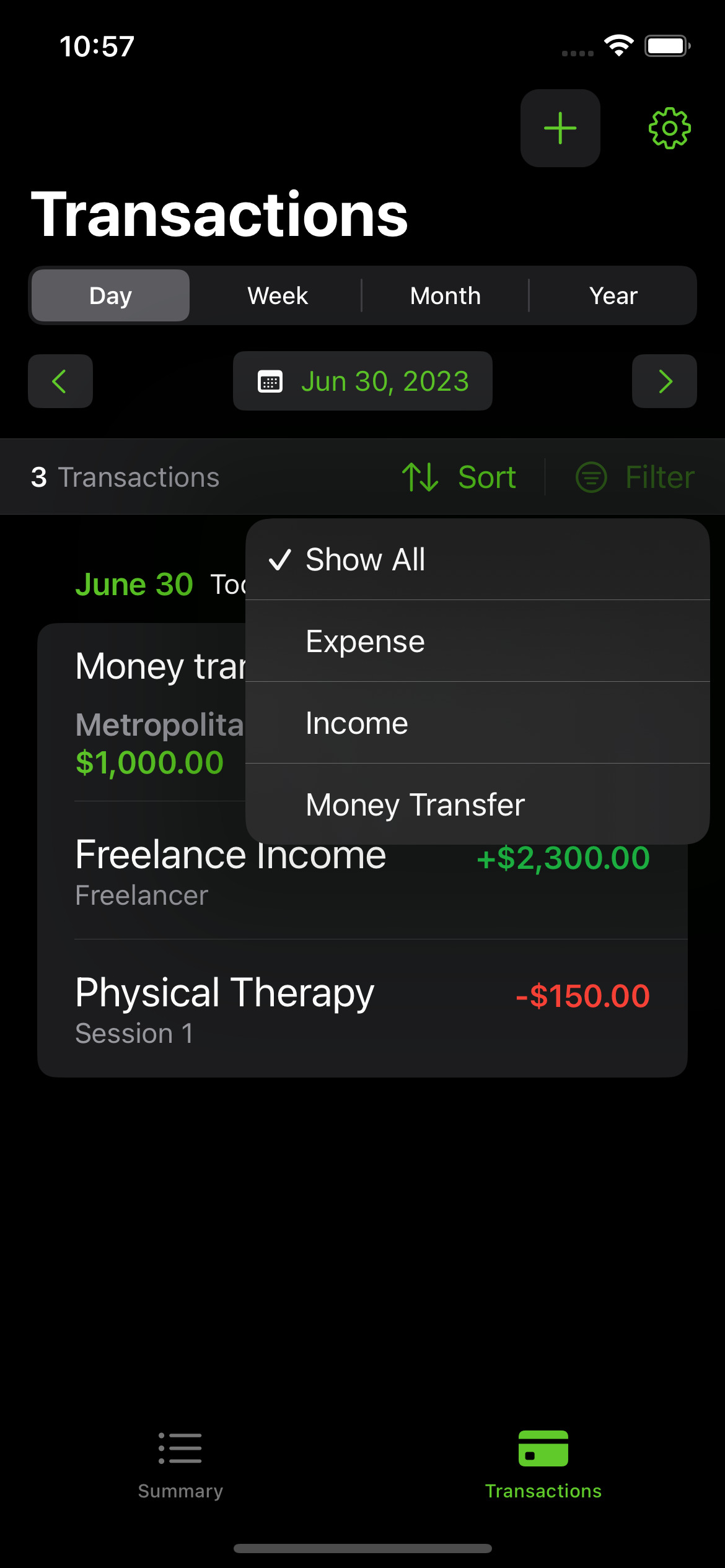Open the Jun 30, 2023 date picker

coord(362,381)
